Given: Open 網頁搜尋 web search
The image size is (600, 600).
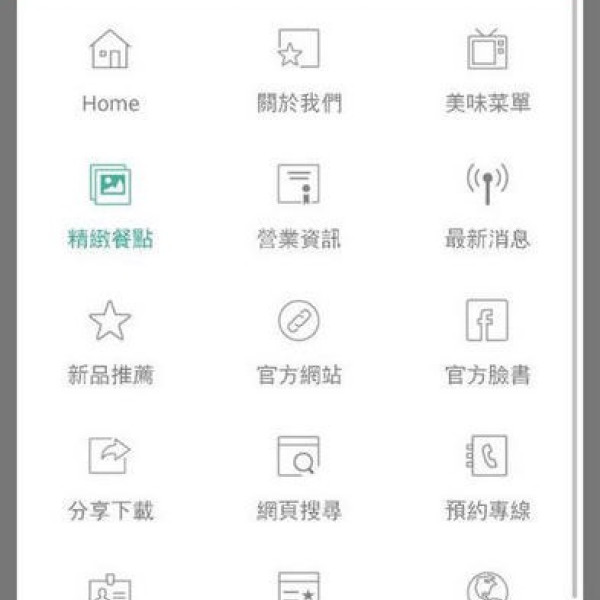Looking at the screenshot, I should coord(298,476).
